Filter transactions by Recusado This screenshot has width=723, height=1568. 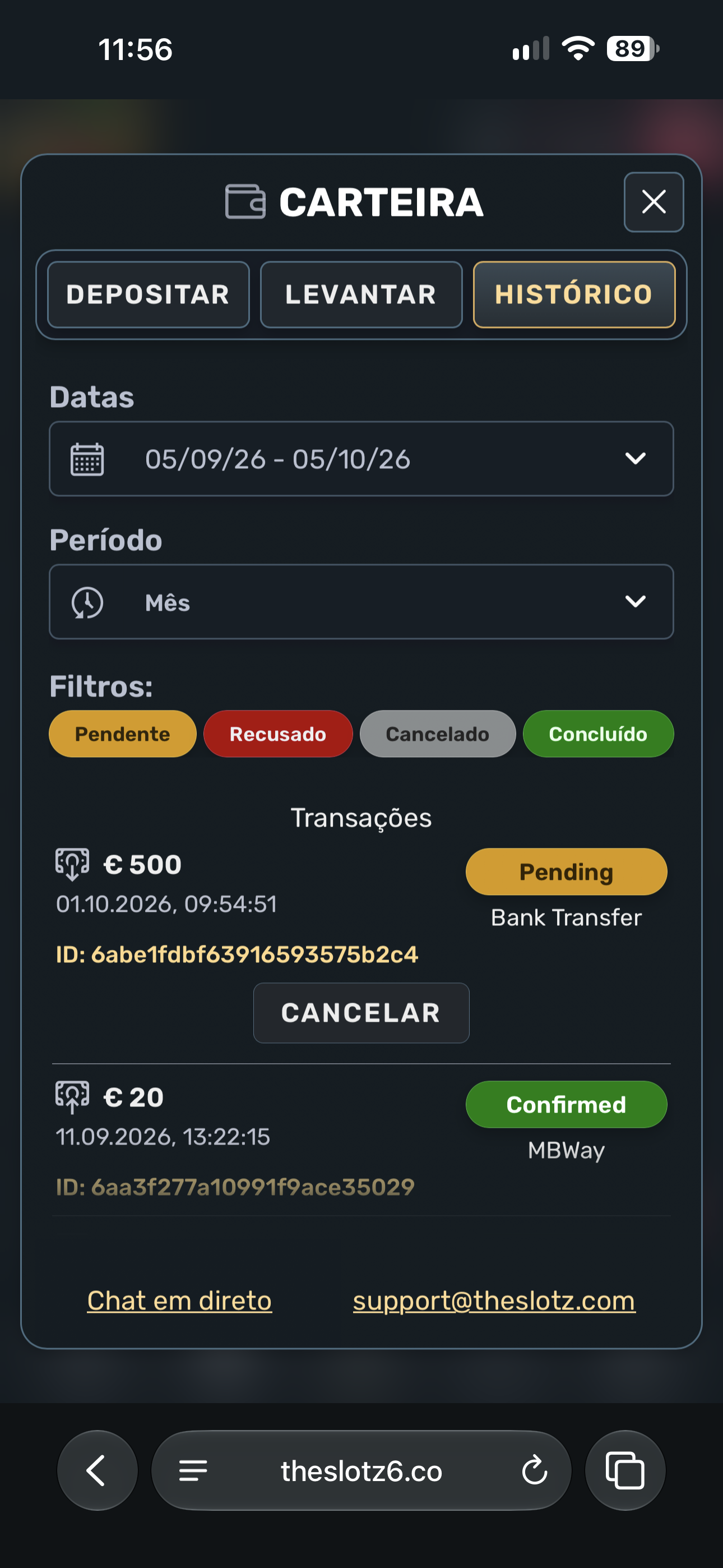278,734
